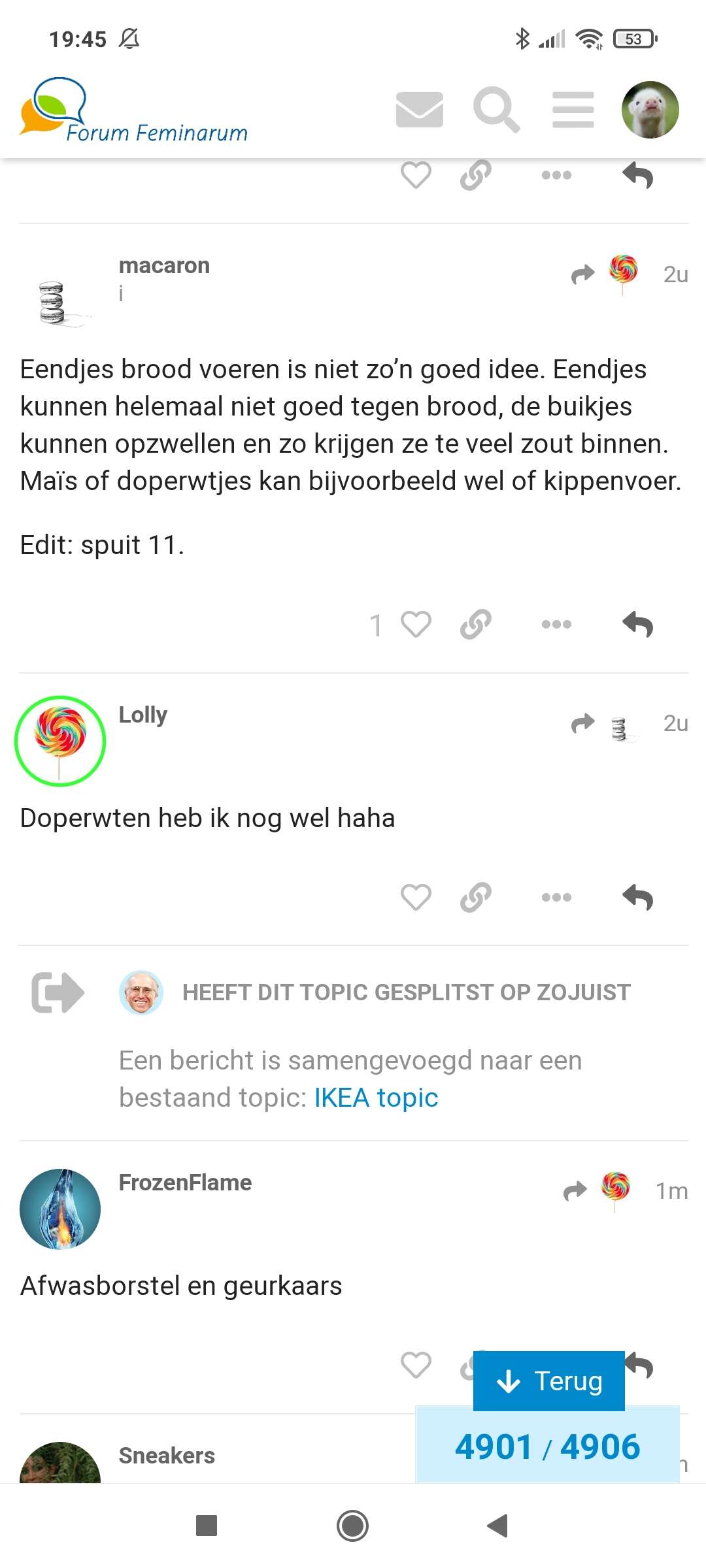Open your profile avatar menu
This screenshot has width=706, height=1568.
tap(650, 109)
